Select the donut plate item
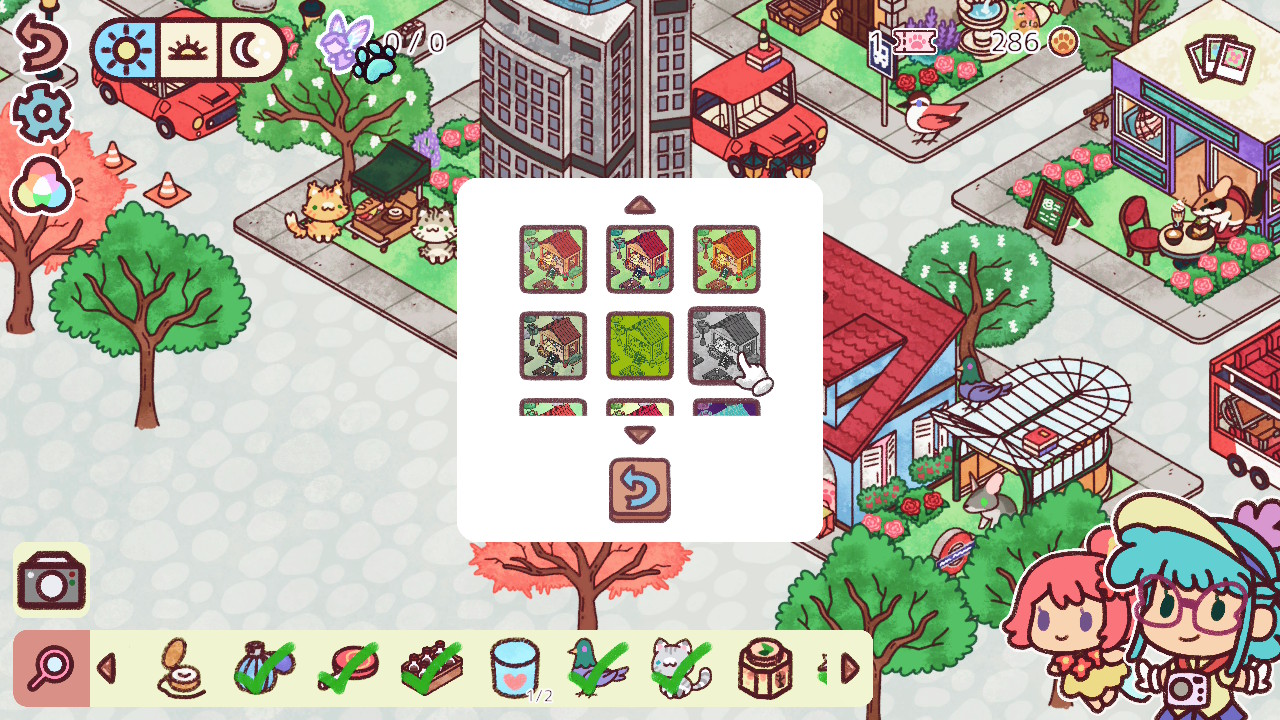Screen dimensions: 1280x720 182,668
